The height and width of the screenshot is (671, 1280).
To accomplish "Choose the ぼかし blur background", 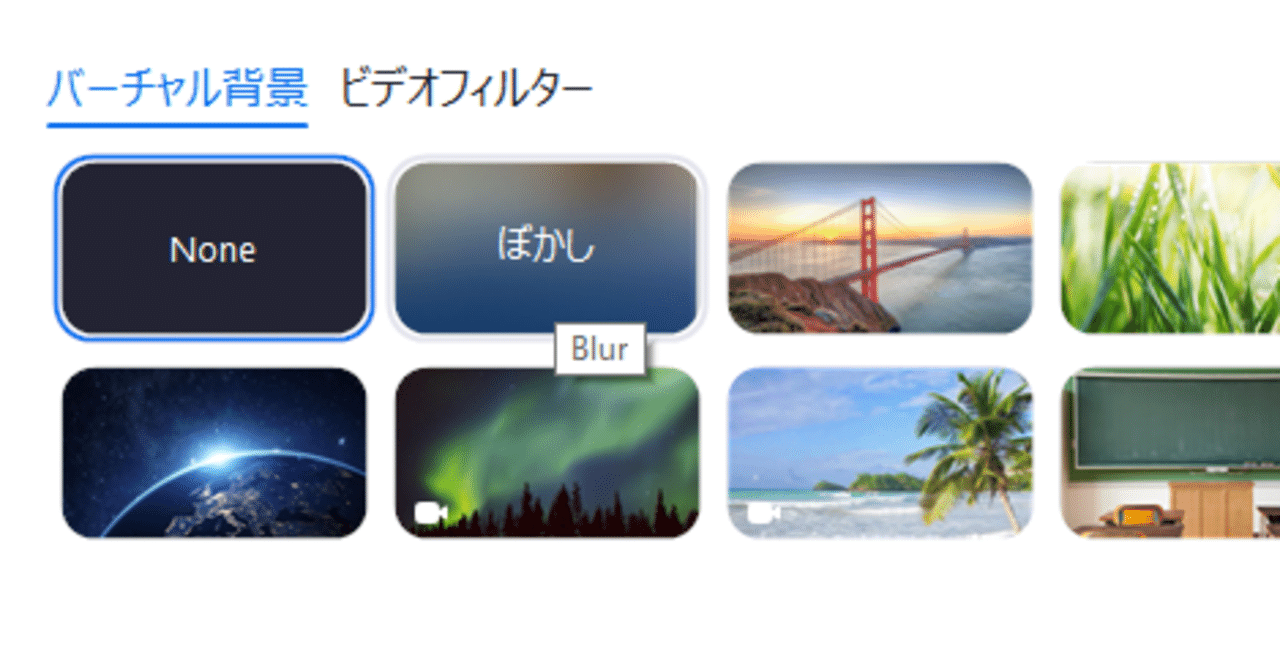I will (546, 247).
